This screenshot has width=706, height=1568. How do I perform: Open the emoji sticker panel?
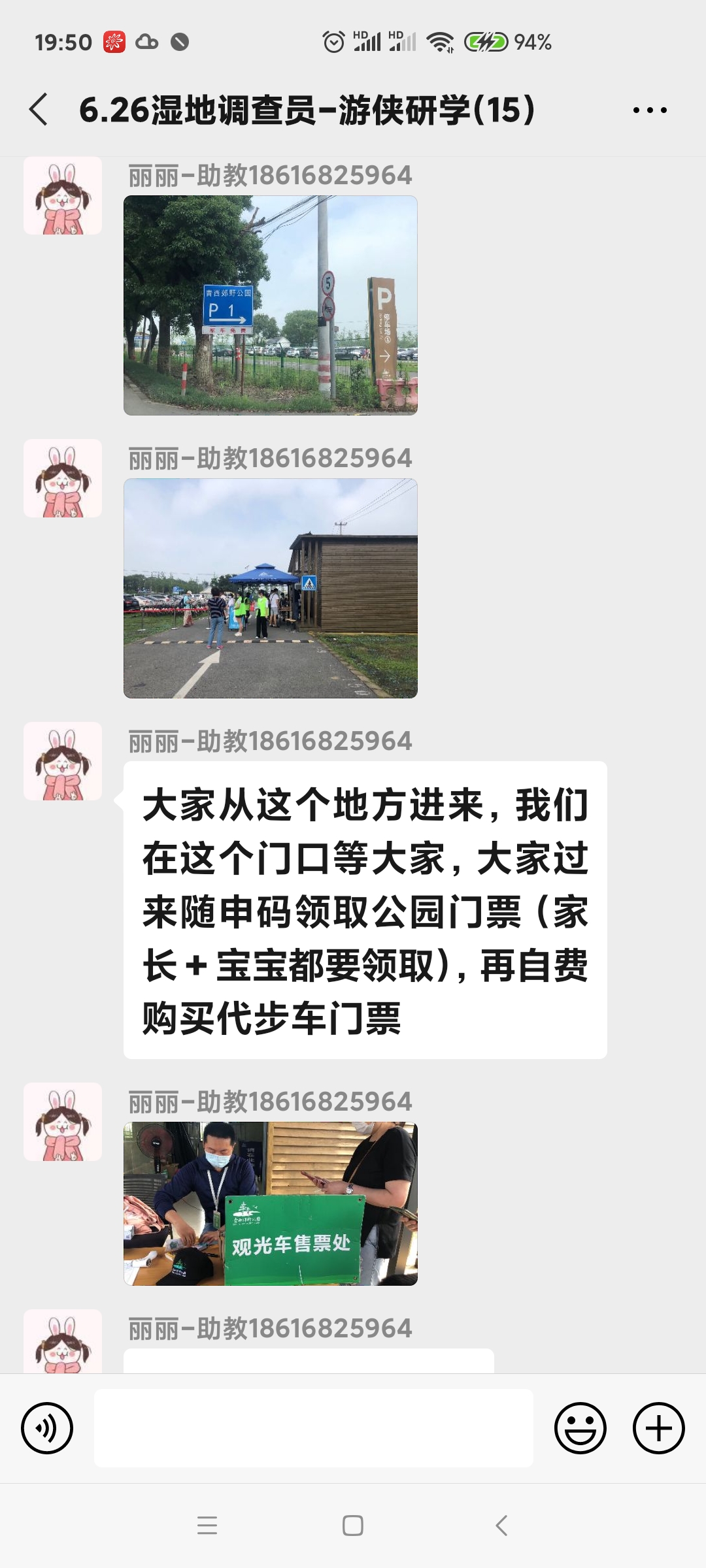[580, 1428]
